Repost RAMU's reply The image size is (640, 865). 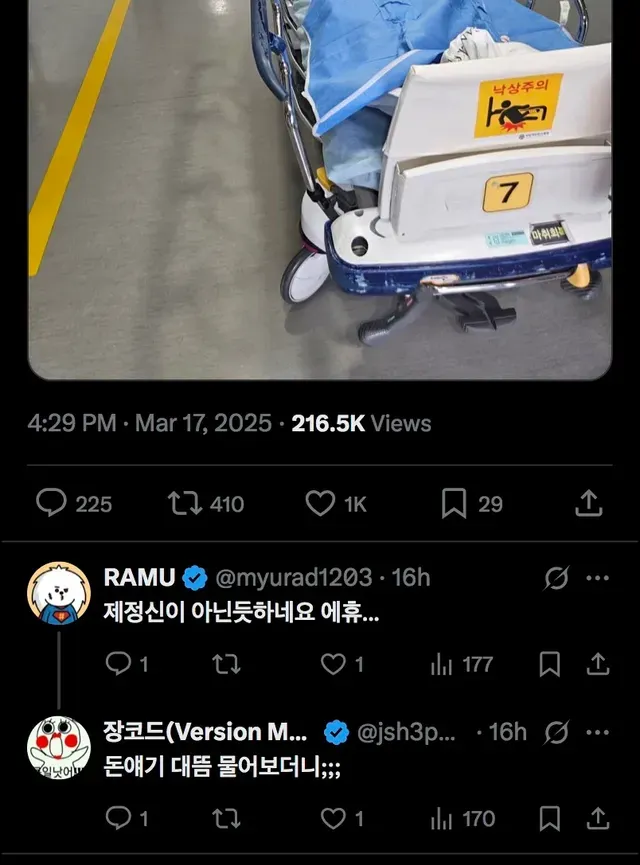pyautogui.click(x=226, y=664)
